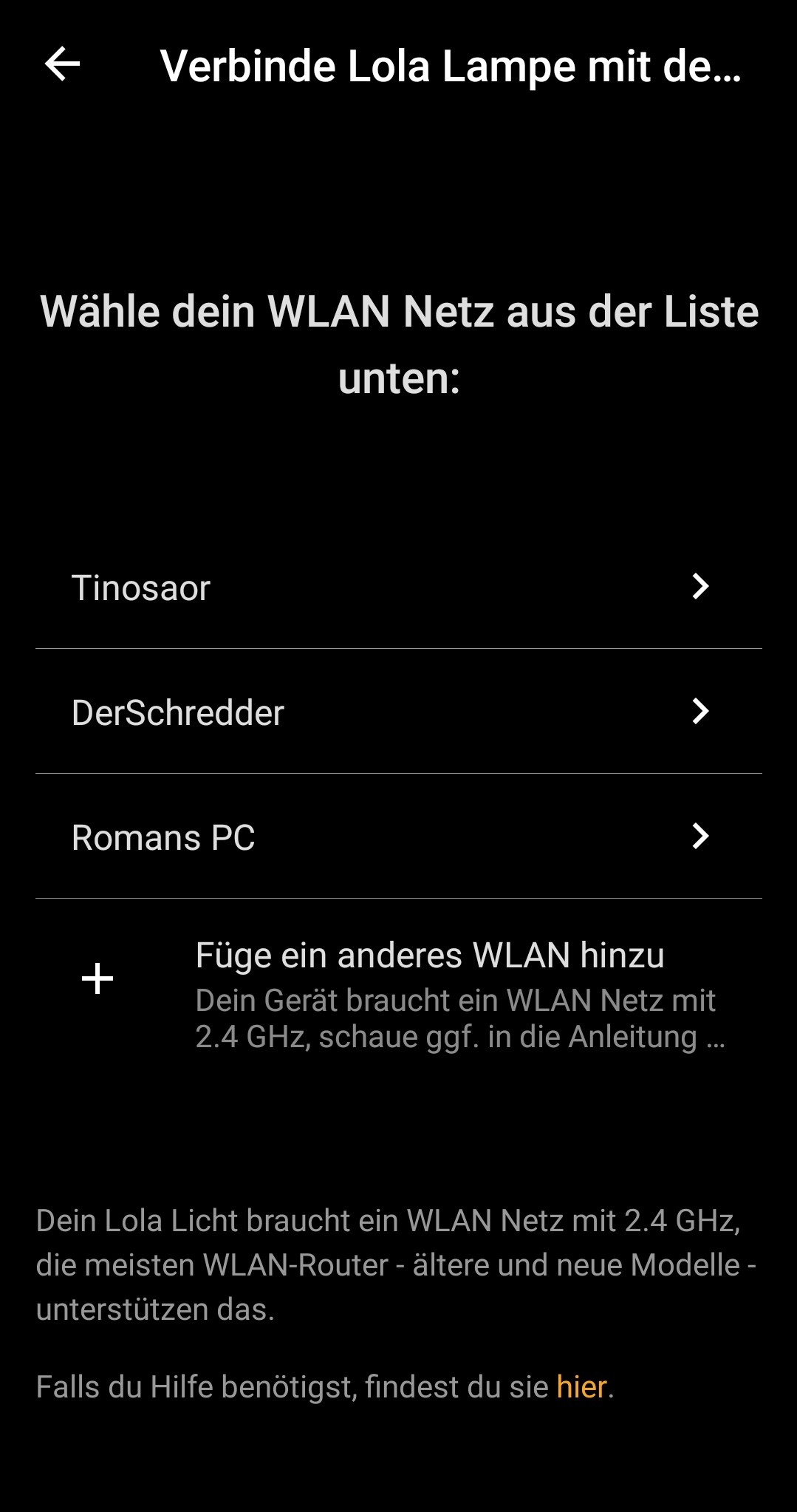797x1512 pixels.
Task: Go back with the arrow icon
Action: pos(62,64)
